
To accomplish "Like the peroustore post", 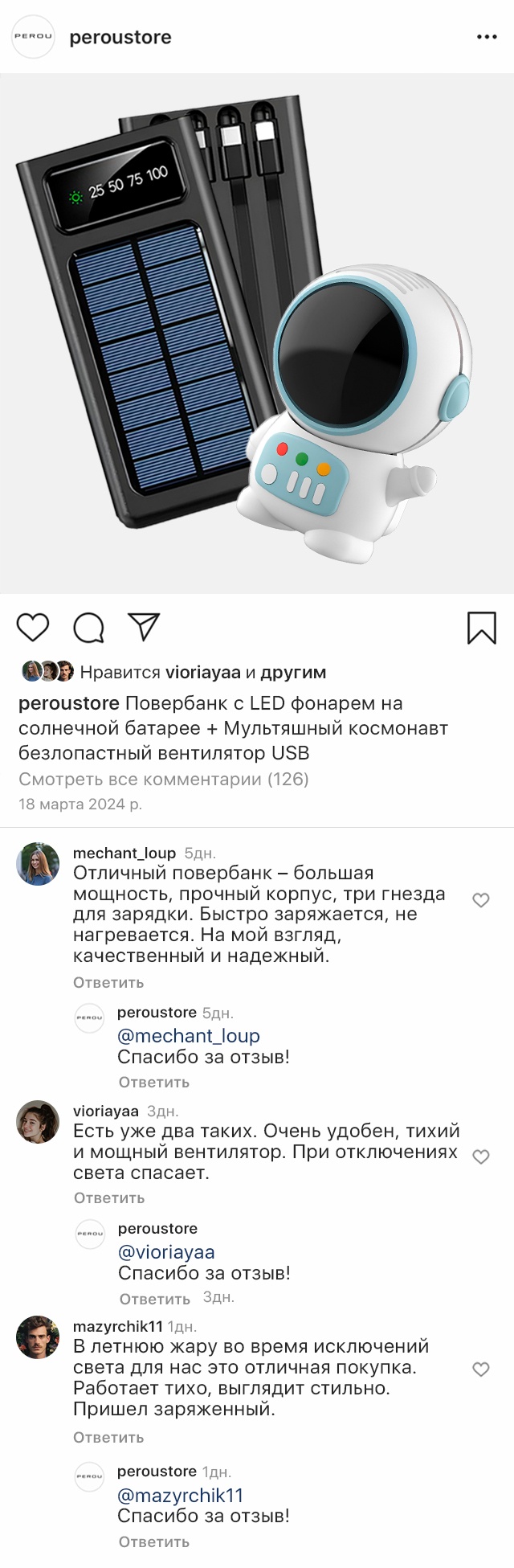I will [33, 627].
